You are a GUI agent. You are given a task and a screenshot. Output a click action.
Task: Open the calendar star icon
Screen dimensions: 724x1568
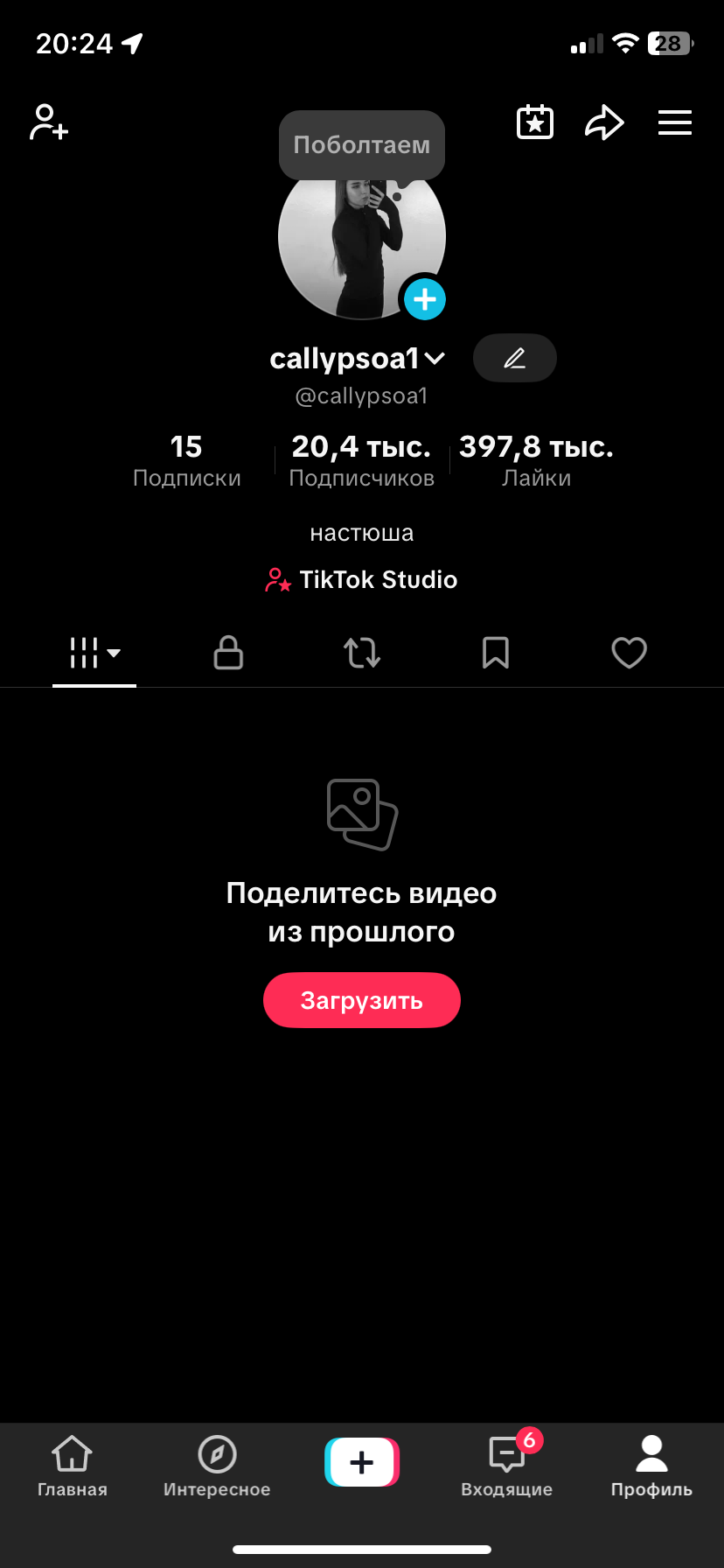(x=535, y=122)
